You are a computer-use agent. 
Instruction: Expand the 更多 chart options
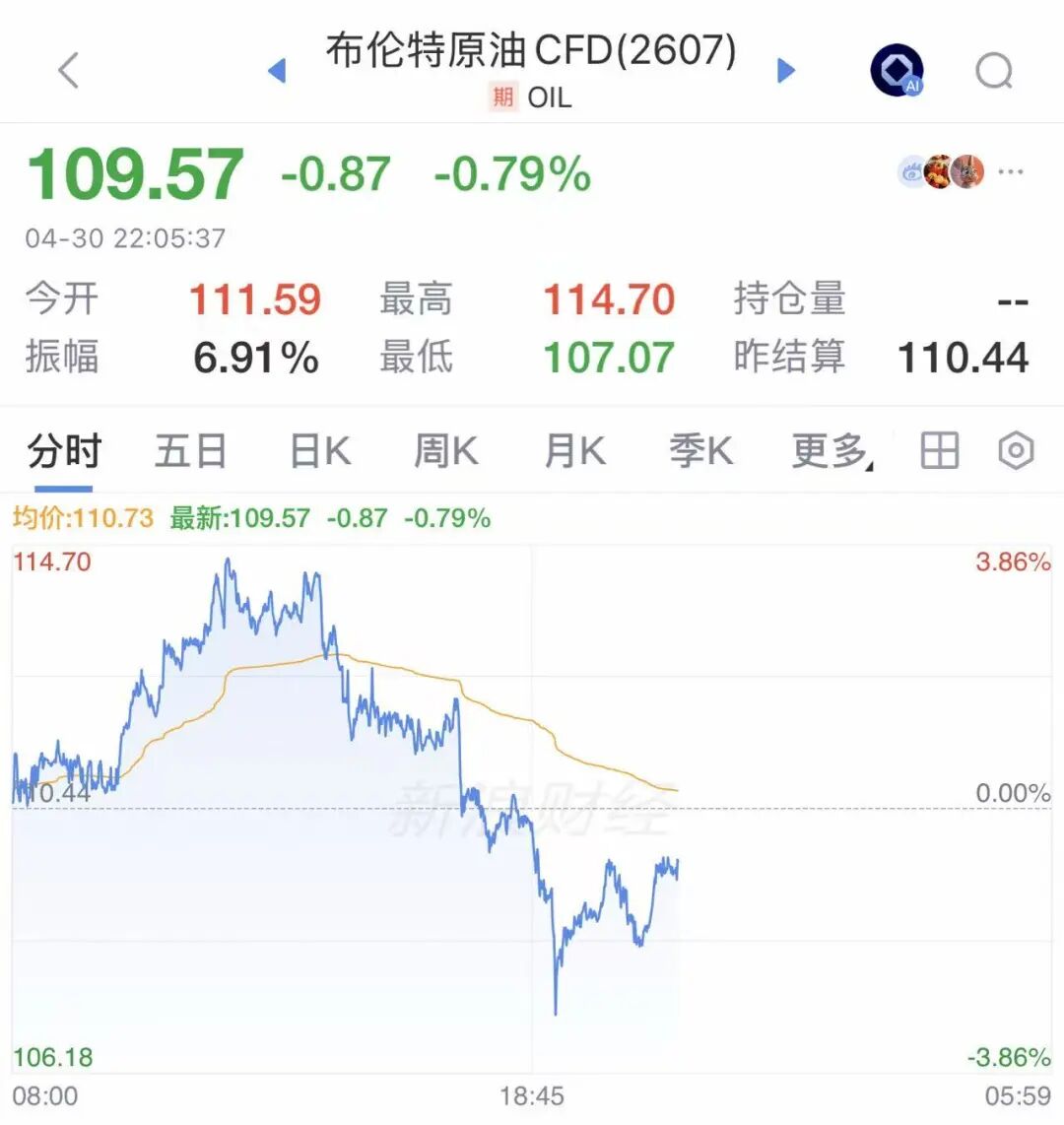coord(830,452)
